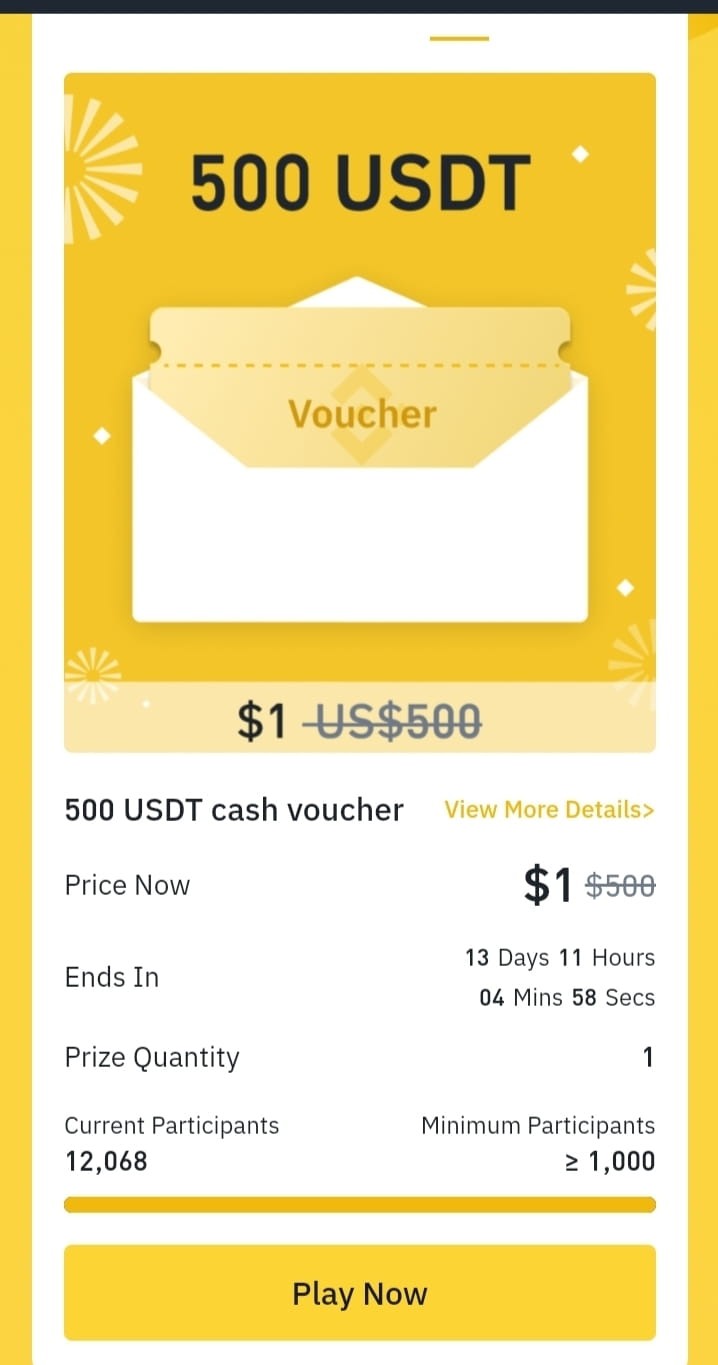Open View More Details link
Screen dimensions: 718x1365
click(x=549, y=810)
